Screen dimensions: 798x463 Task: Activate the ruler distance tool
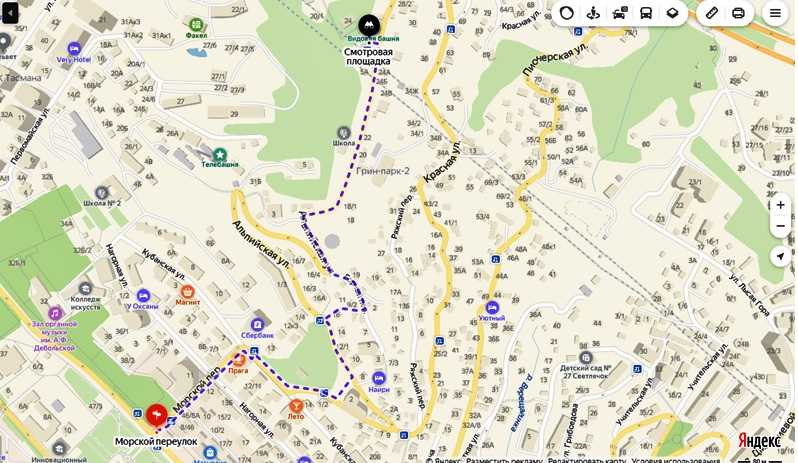tap(711, 13)
